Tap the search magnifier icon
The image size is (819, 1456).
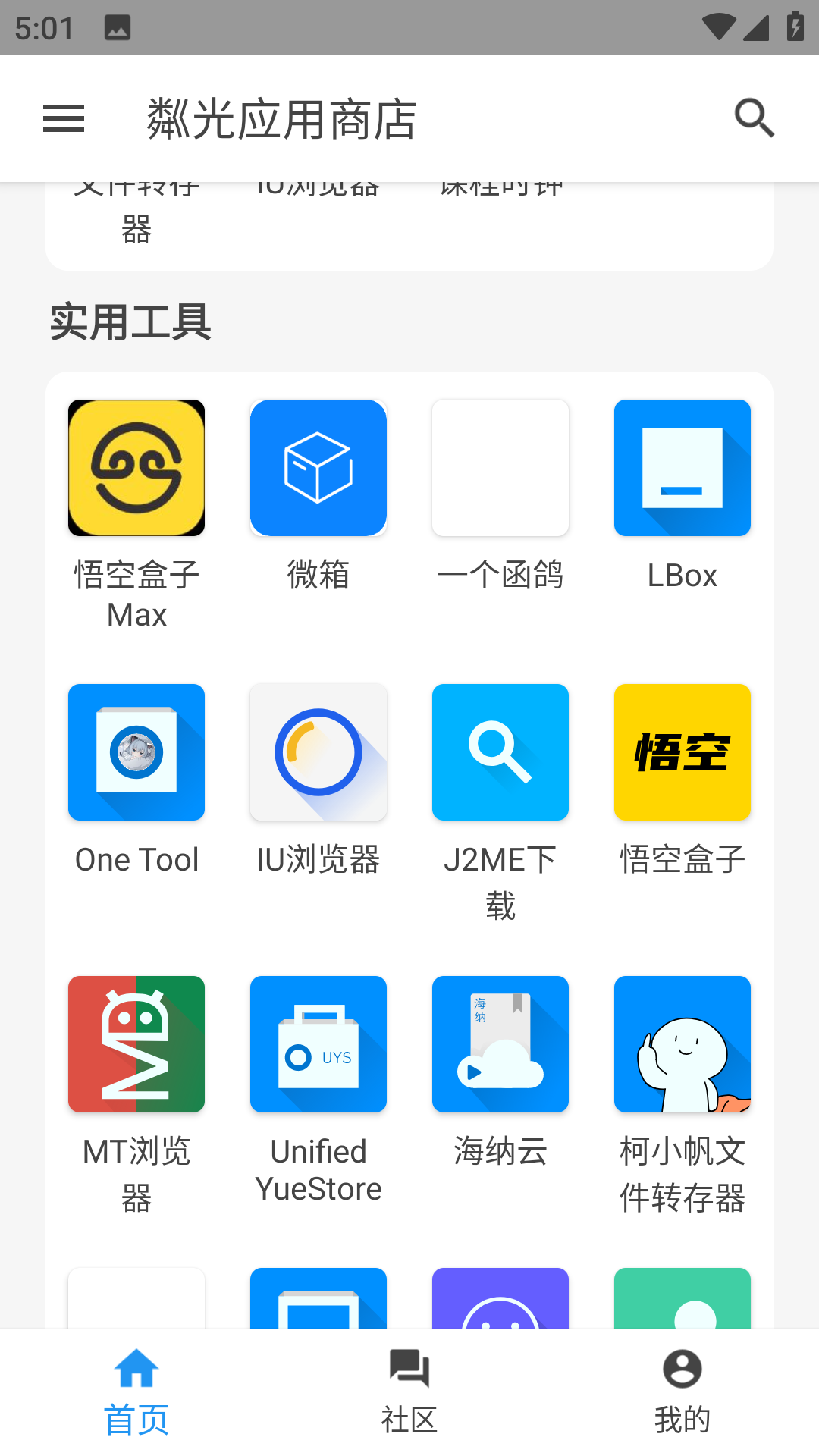755,118
